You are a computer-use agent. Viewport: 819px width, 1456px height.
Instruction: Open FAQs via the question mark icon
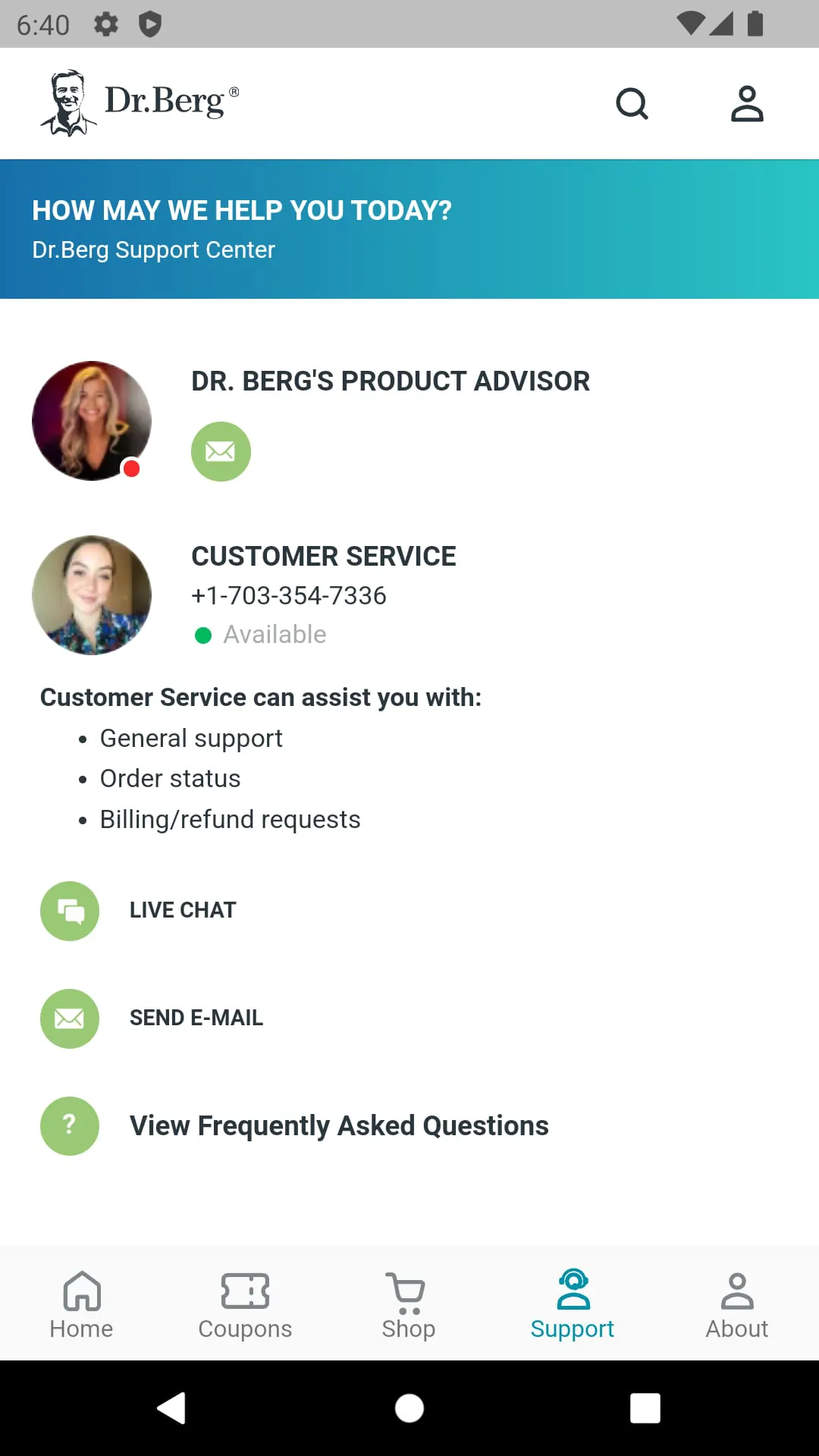pyautogui.click(x=69, y=1126)
